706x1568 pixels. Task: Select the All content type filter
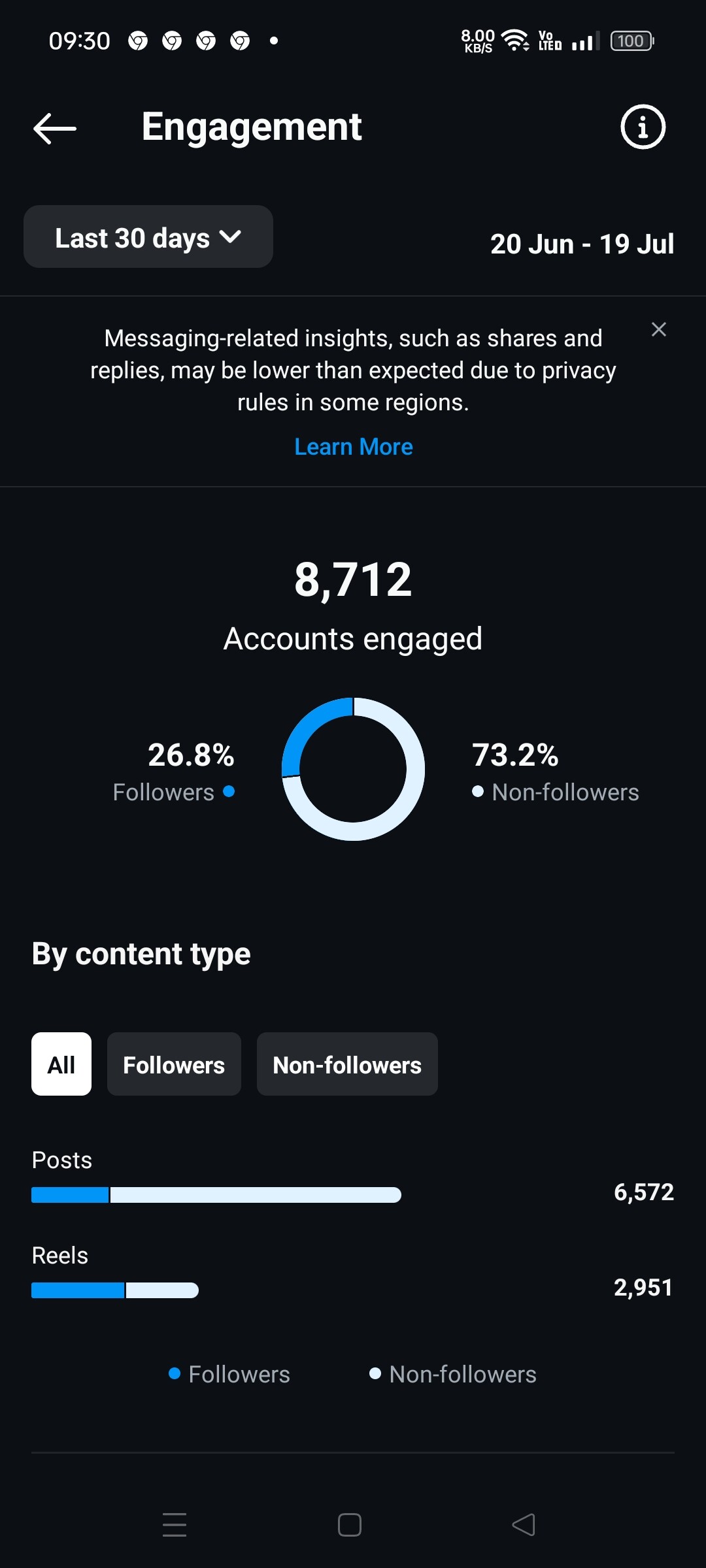[61, 1064]
